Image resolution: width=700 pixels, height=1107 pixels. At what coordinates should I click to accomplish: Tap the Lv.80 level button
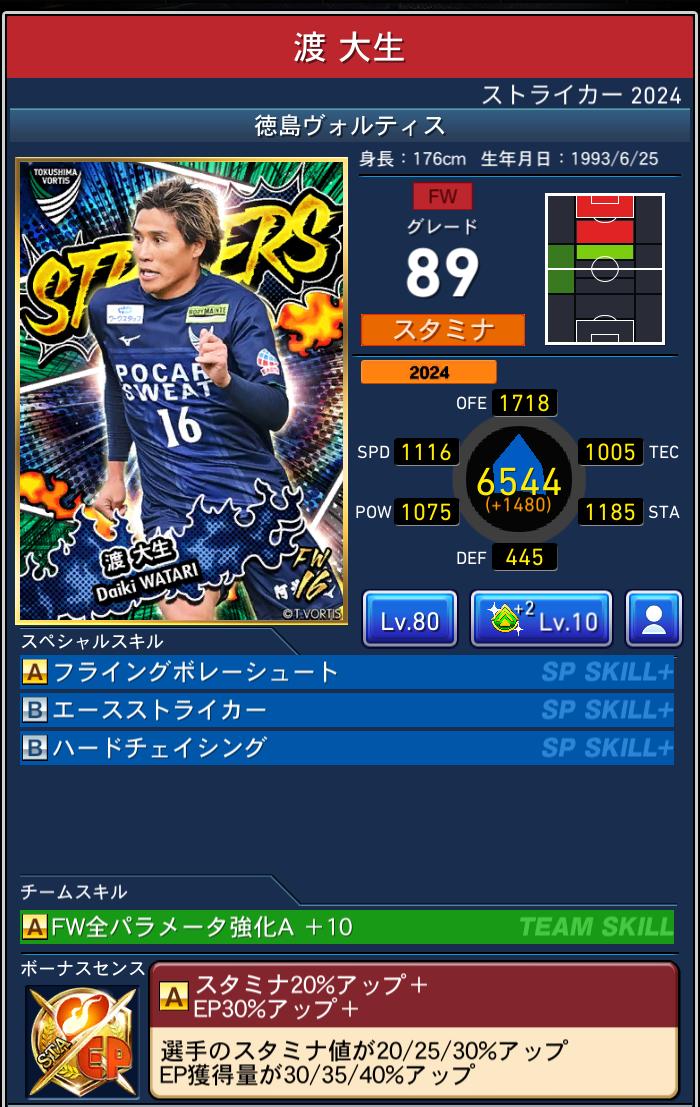(x=409, y=620)
